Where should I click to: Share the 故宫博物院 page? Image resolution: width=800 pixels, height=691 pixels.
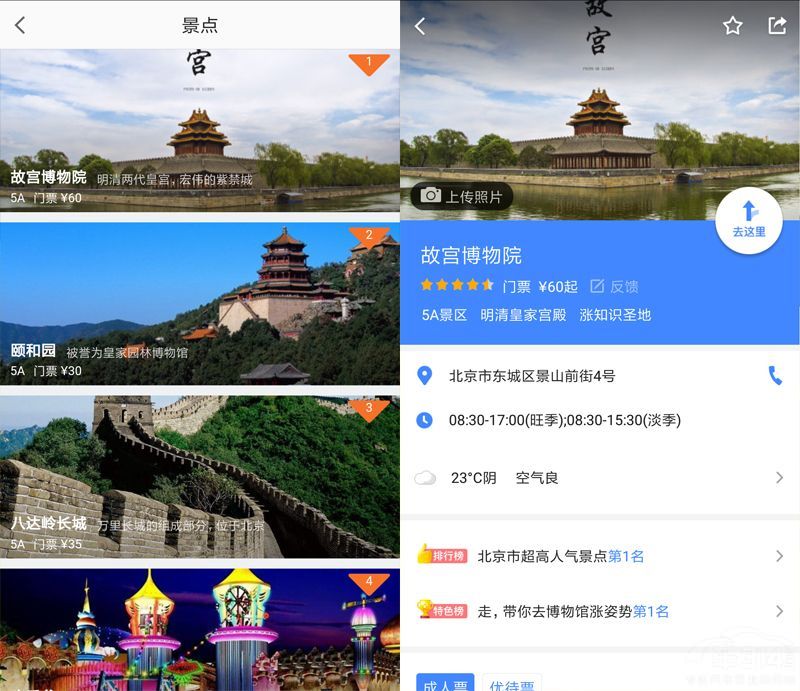click(777, 26)
